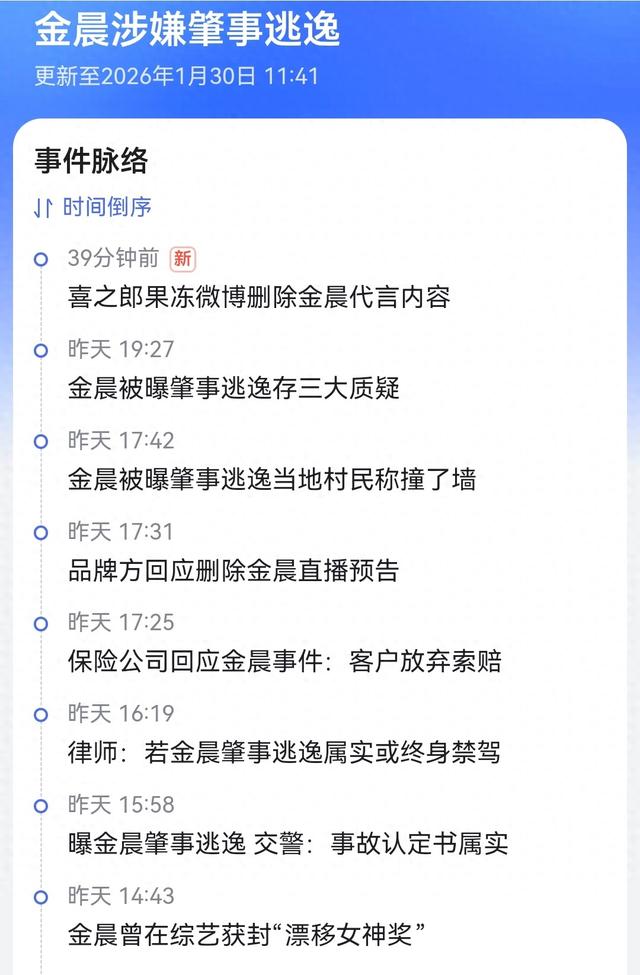Open 金晨被曝肇事逃逸存三大质疑 entry
Viewport: 640px width, 975px height.
coord(233,388)
